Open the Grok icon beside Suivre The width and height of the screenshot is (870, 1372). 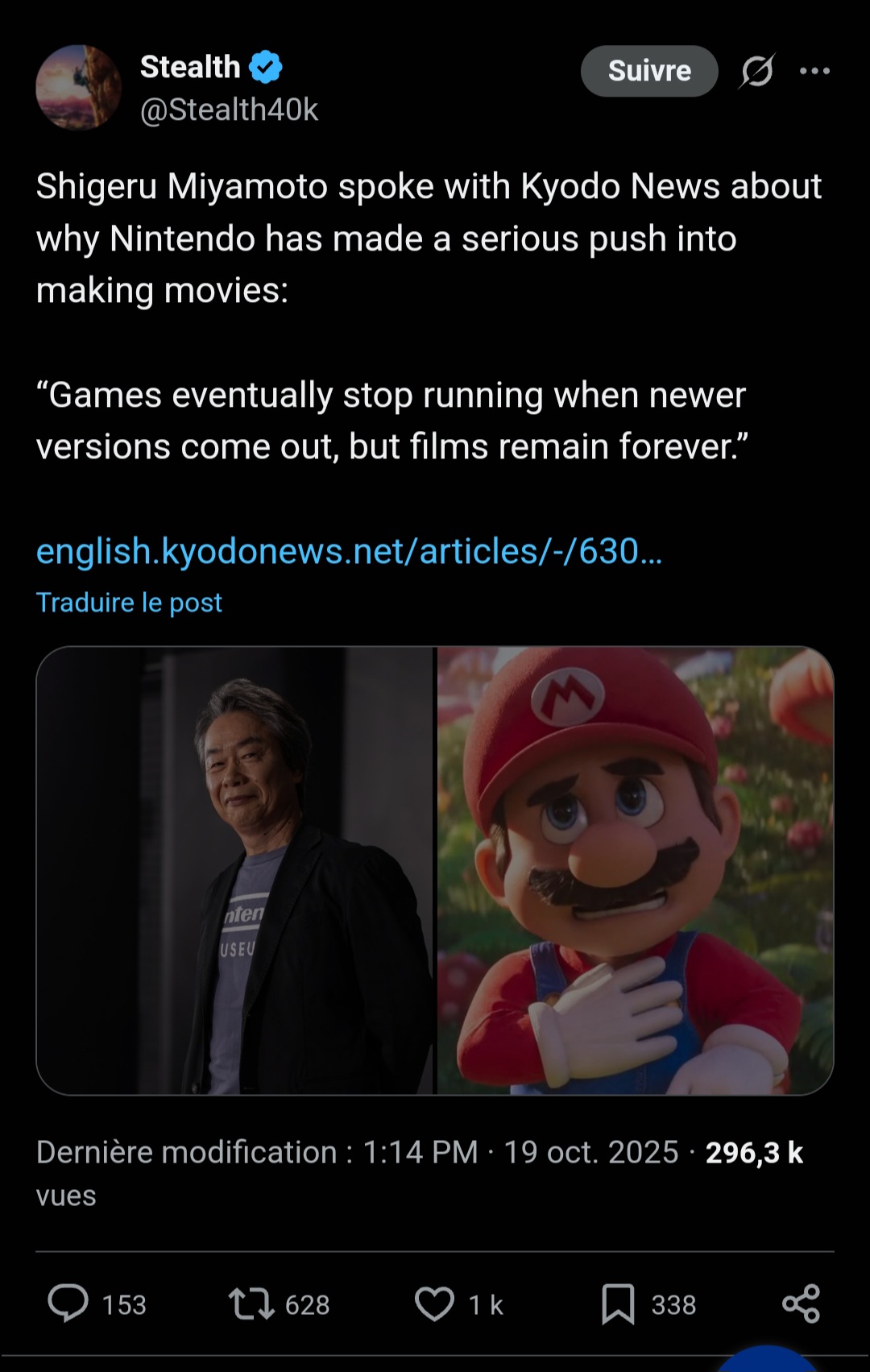click(x=757, y=71)
